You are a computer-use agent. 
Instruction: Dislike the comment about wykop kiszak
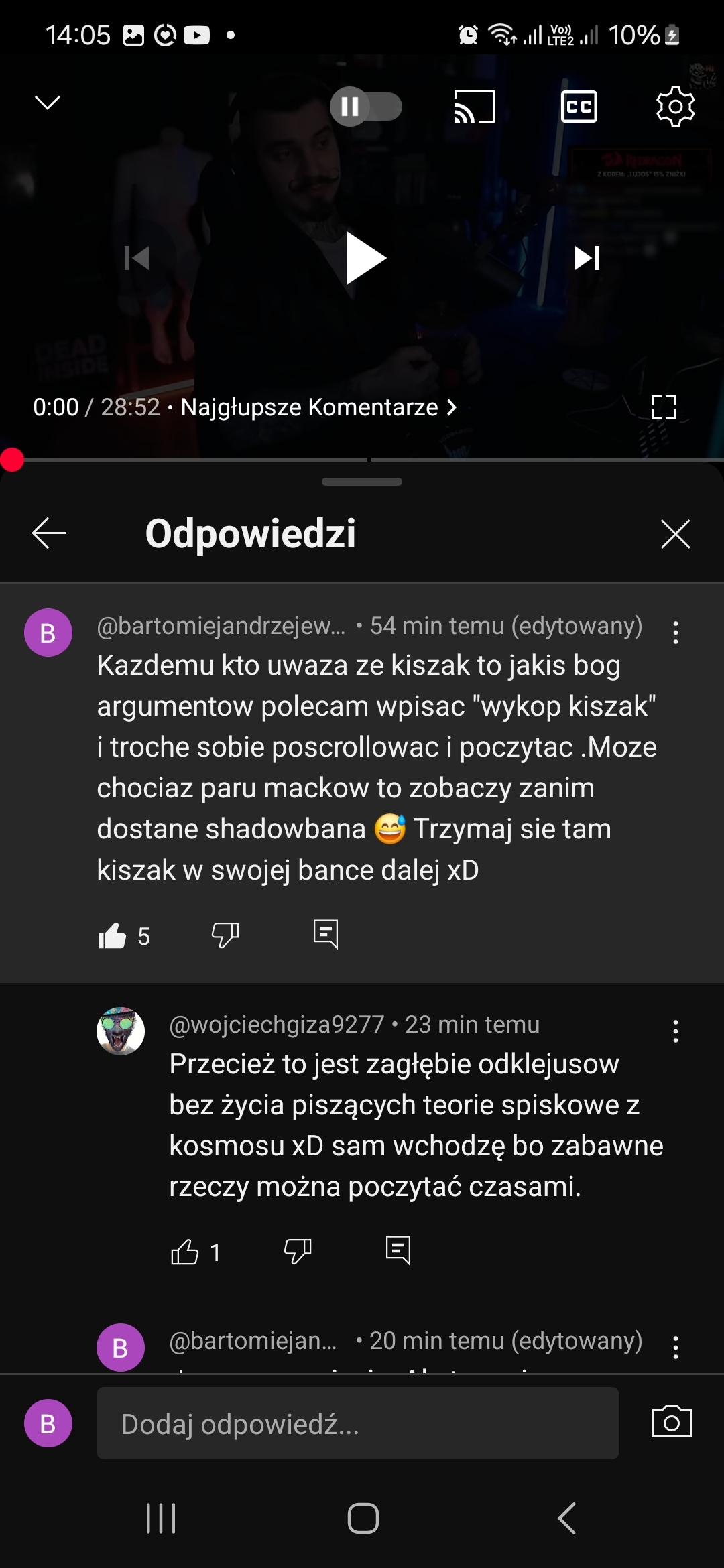[225, 934]
